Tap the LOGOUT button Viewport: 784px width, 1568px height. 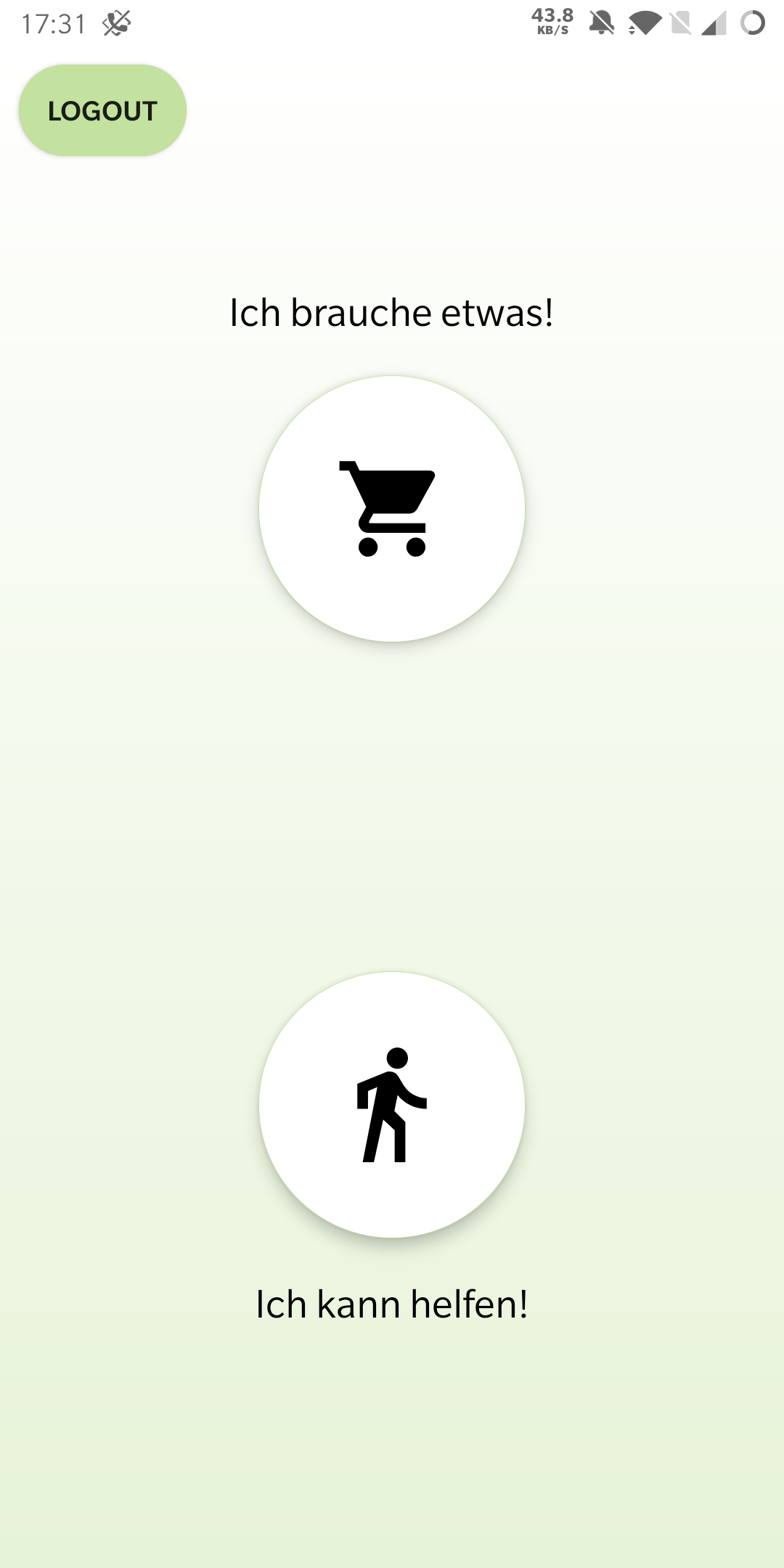click(102, 110)
